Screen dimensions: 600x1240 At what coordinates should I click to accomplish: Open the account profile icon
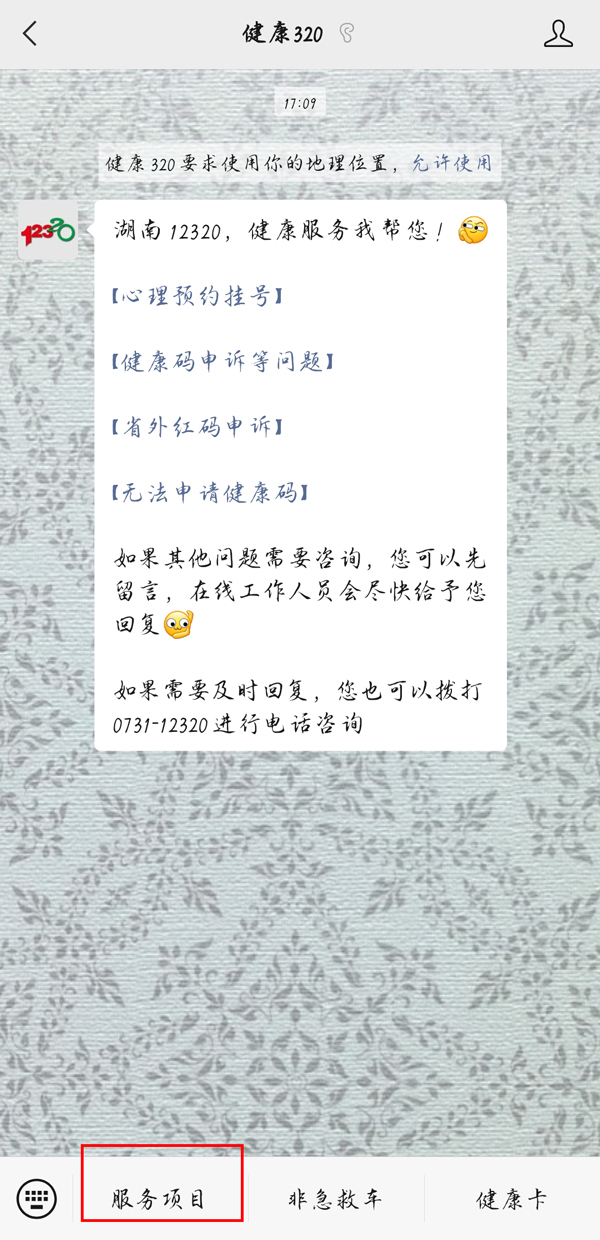point(558,34)
